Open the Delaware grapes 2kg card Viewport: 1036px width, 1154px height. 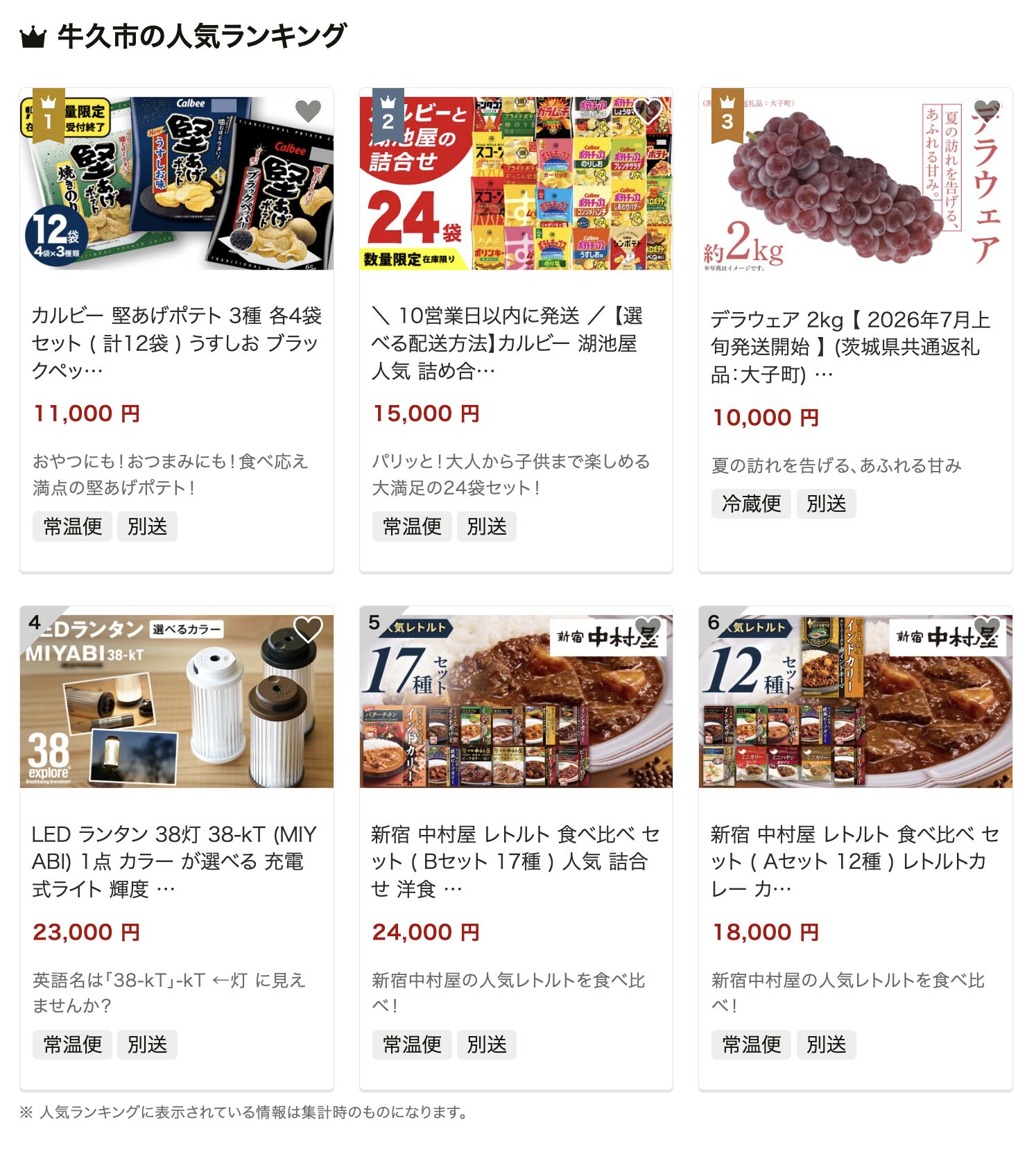click(855, 346)
